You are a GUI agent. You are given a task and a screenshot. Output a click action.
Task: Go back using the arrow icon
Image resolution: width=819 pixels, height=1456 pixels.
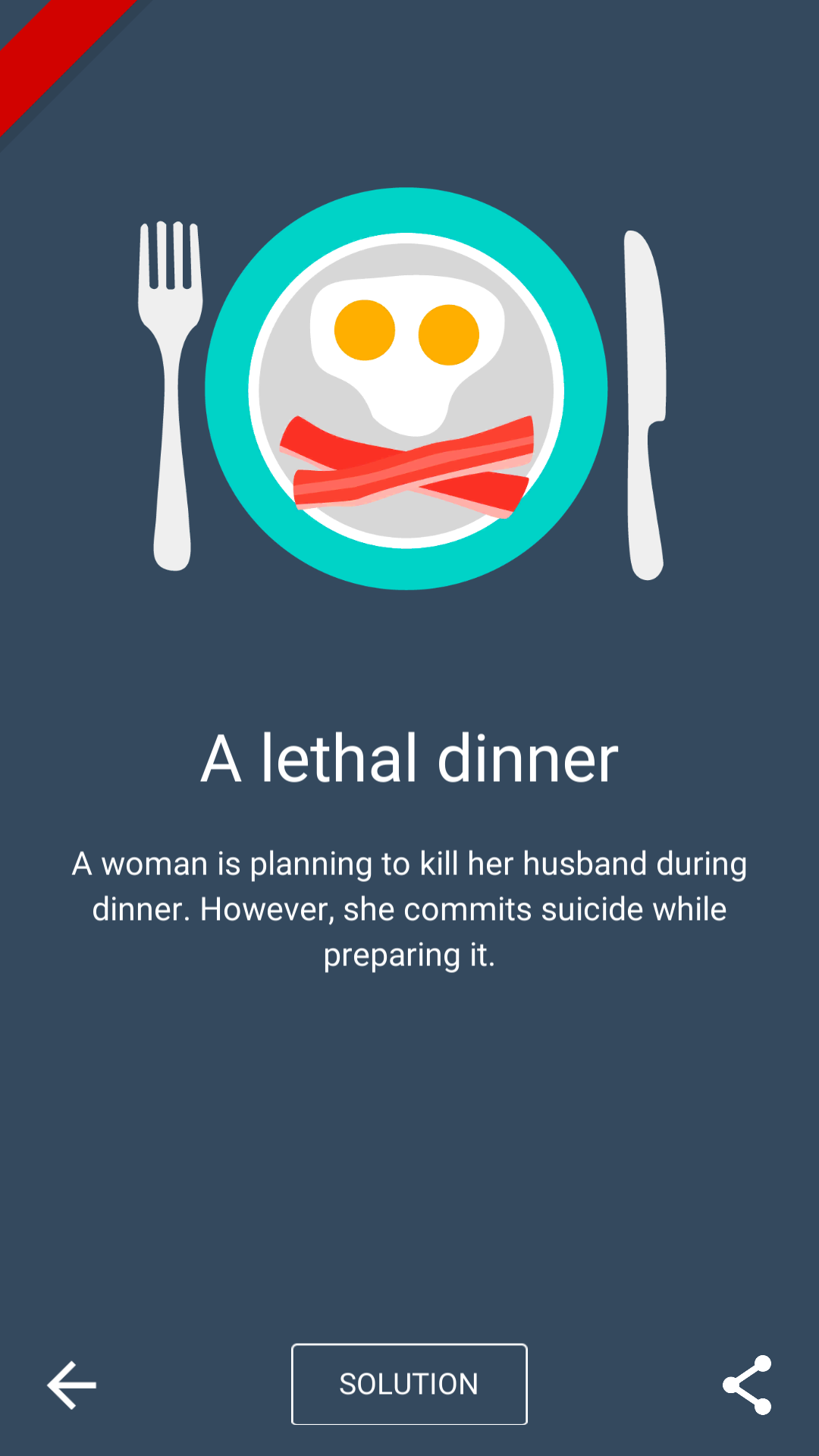click(72, 1385)
